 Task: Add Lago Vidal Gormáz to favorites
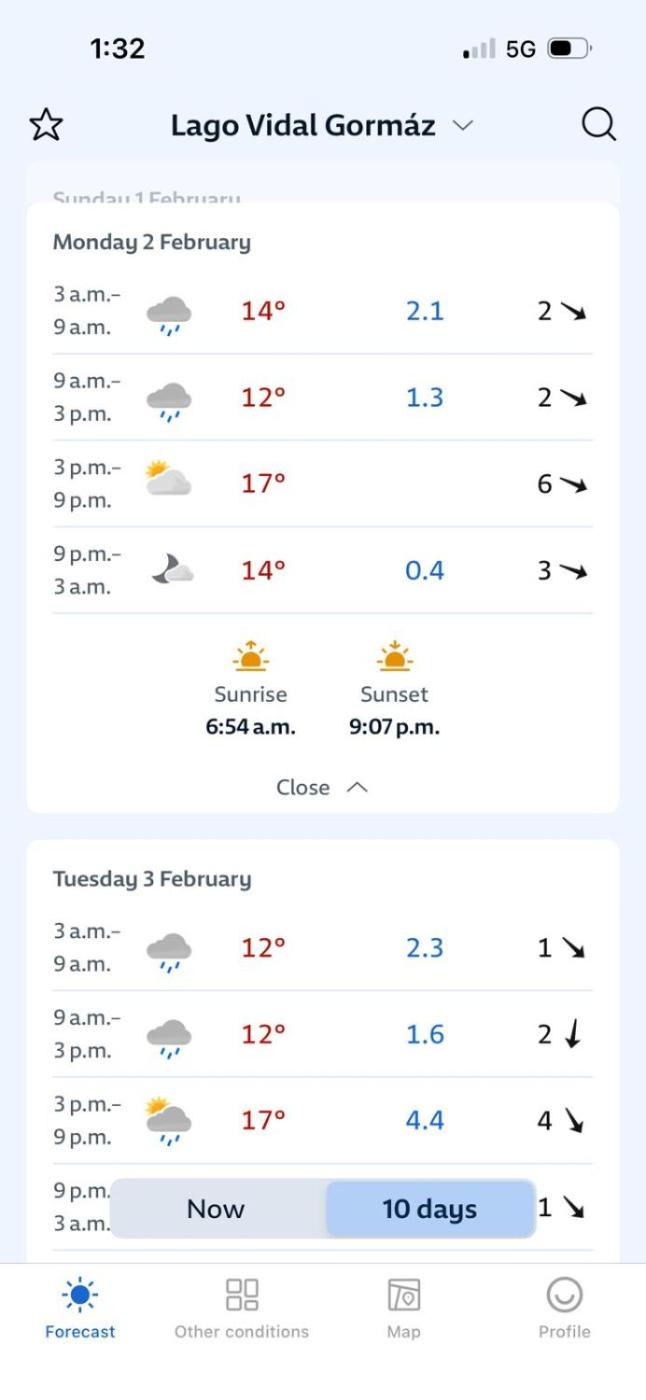(46, 125)
